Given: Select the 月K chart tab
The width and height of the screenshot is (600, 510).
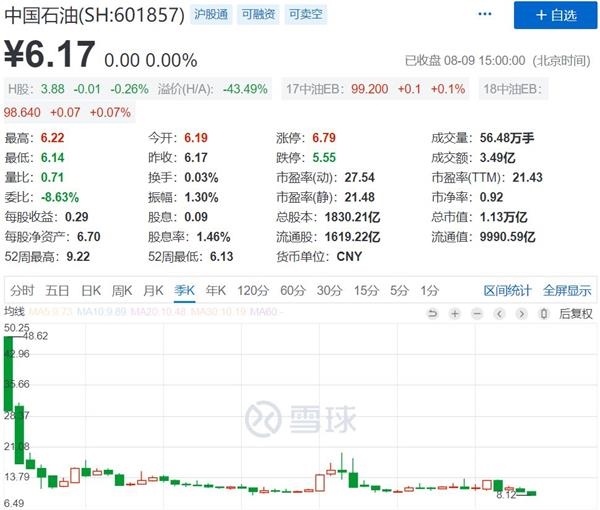Looking at the screenshot, I should pyautogui.click(x=153, y=291).
